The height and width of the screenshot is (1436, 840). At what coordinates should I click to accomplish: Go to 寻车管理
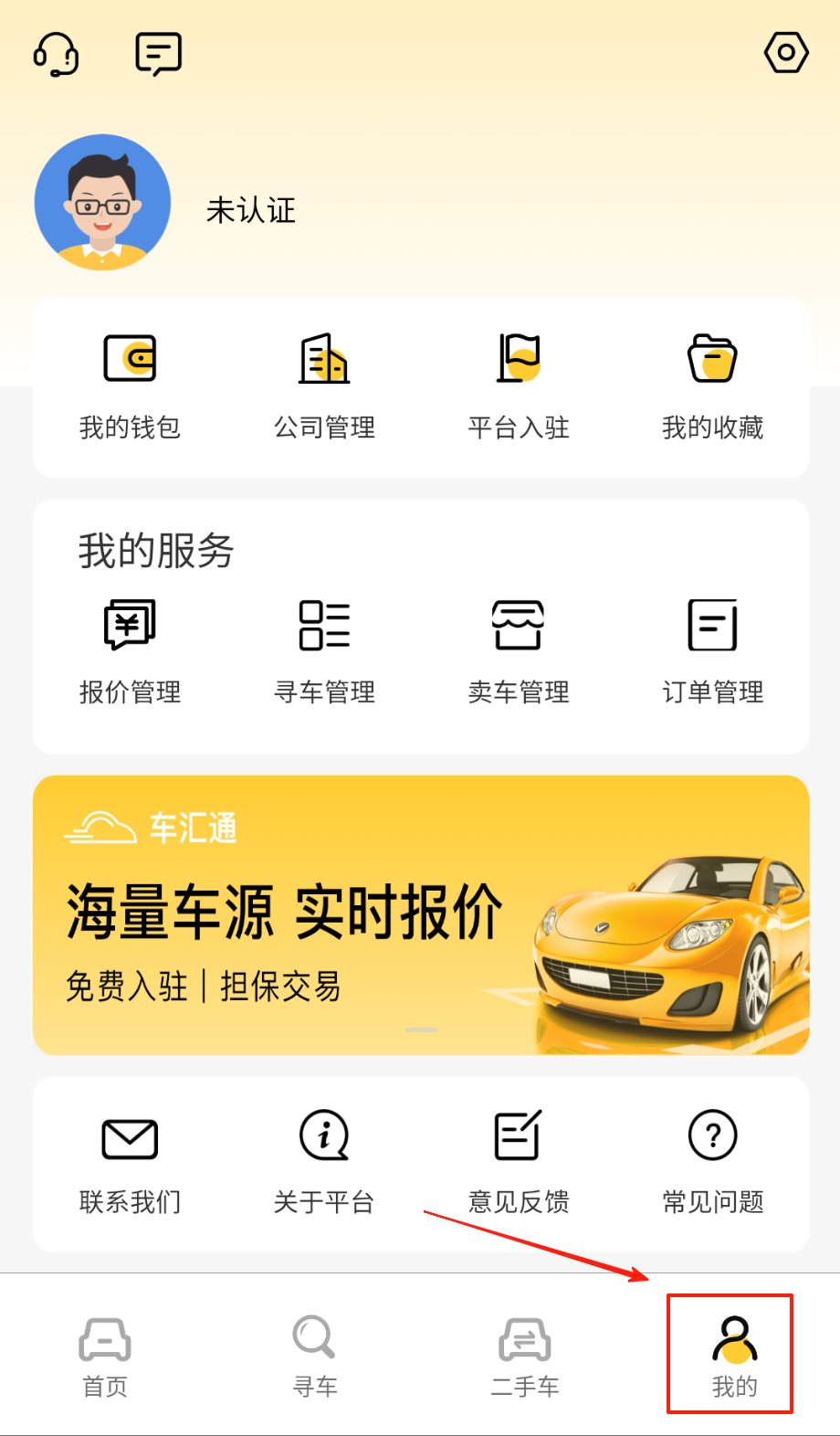click(x=324, y=650)
